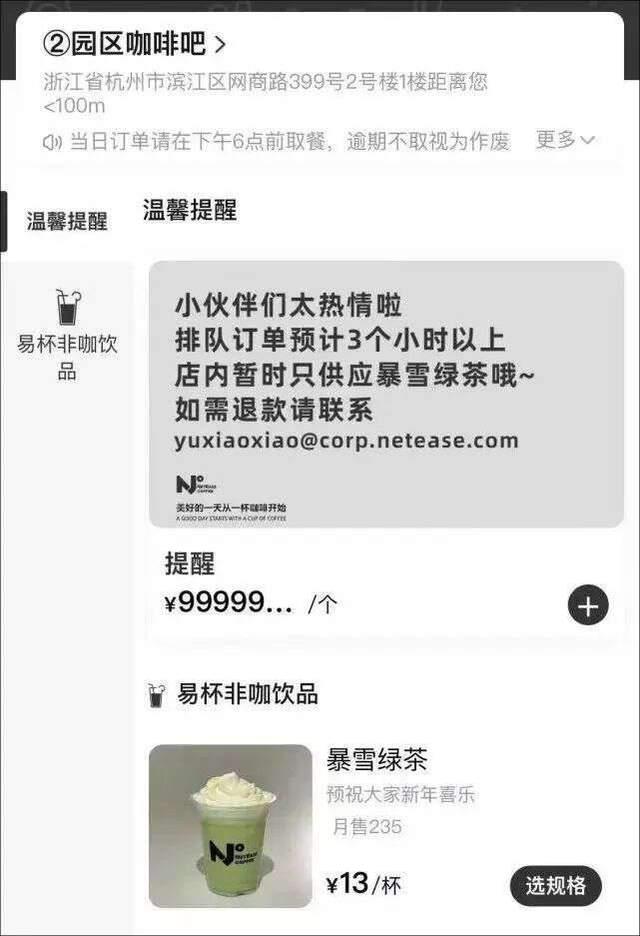
Task: Switch to 易杯非咖饮品 category
Action: [x=67, y=335]
